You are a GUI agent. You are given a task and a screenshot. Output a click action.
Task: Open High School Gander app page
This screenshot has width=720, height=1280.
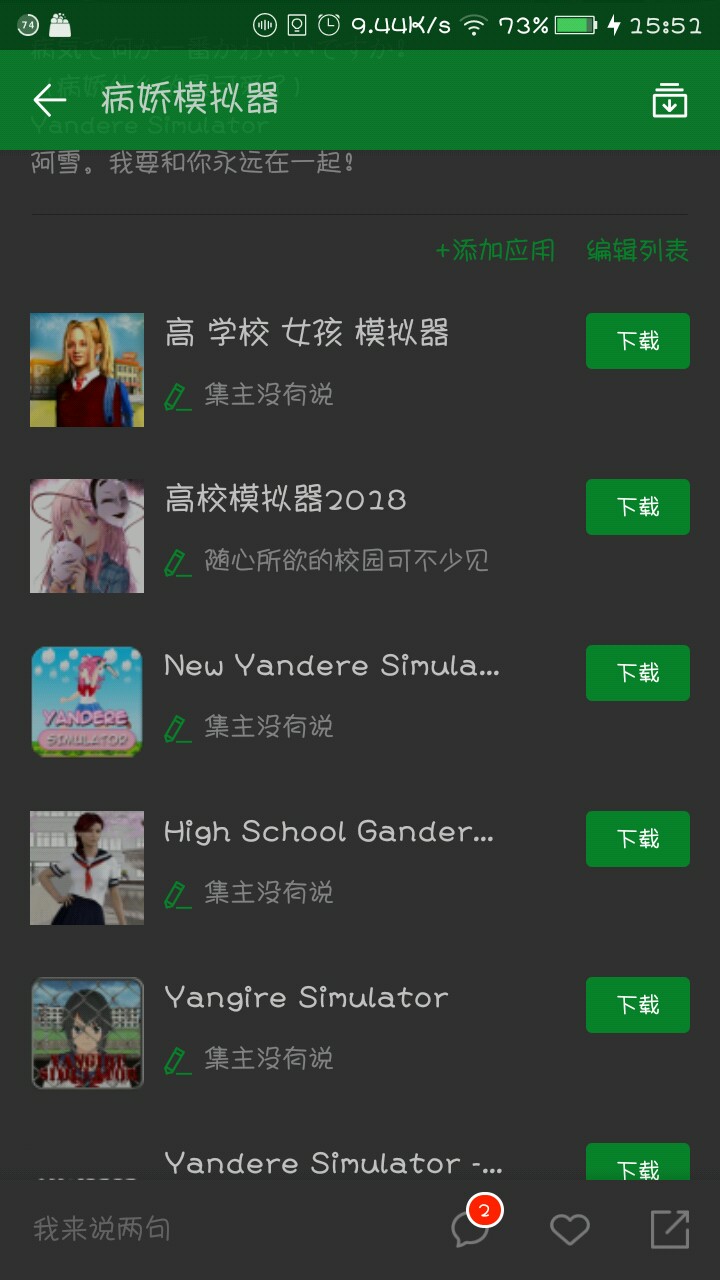pos(328,831)
